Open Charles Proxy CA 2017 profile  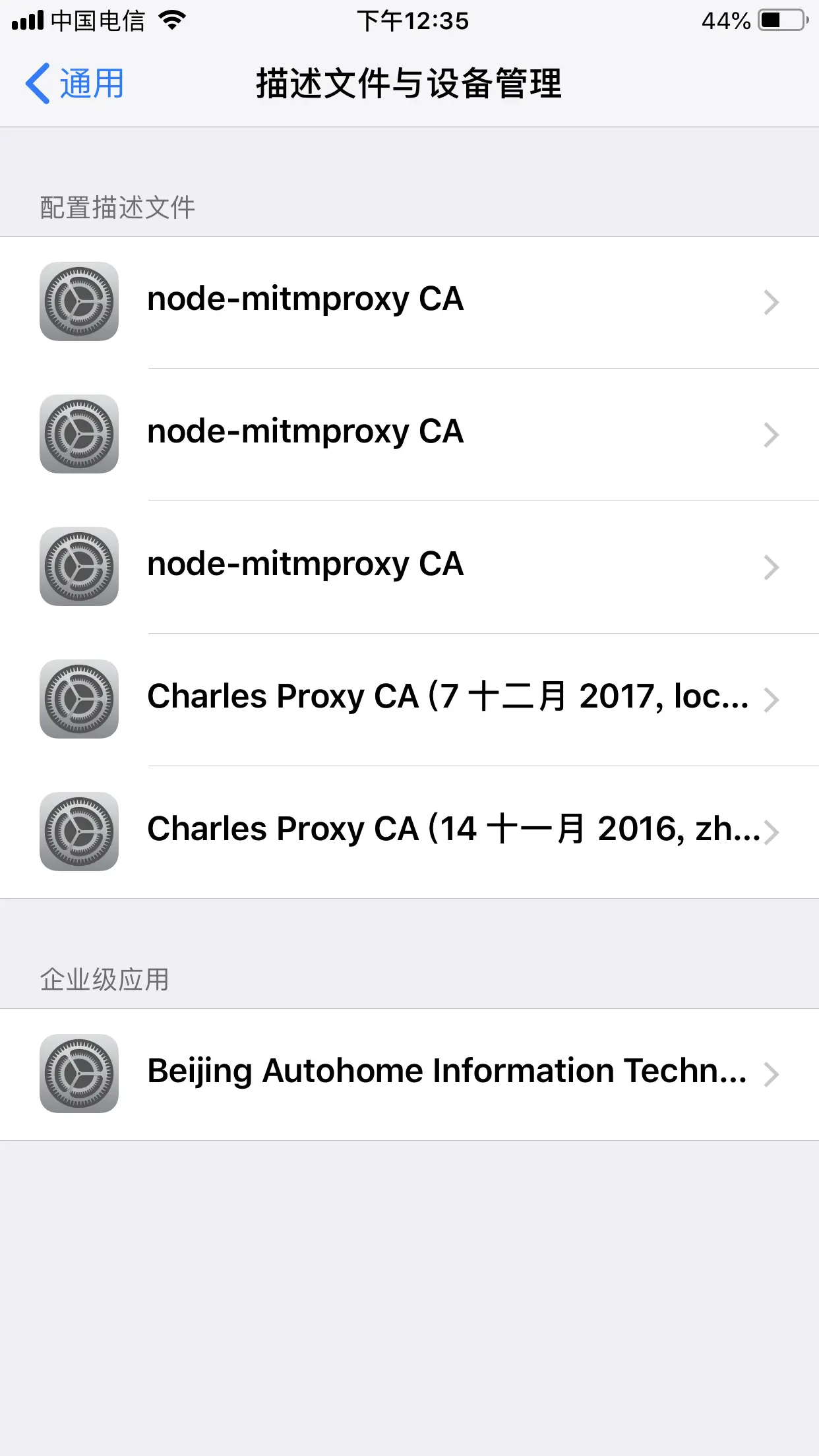click(x=447, y=698)
